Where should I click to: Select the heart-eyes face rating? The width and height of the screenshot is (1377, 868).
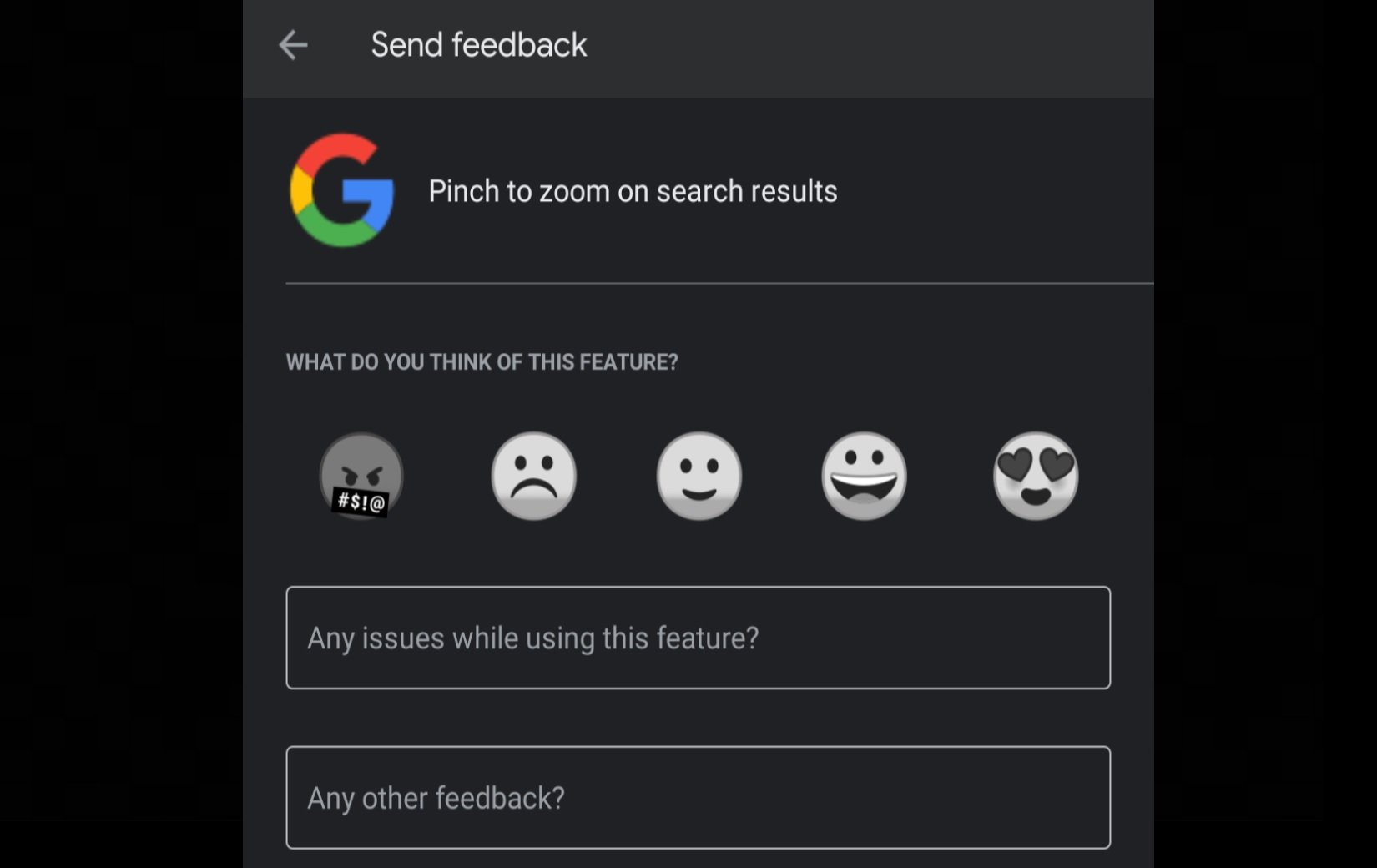tap(1035, 476)
